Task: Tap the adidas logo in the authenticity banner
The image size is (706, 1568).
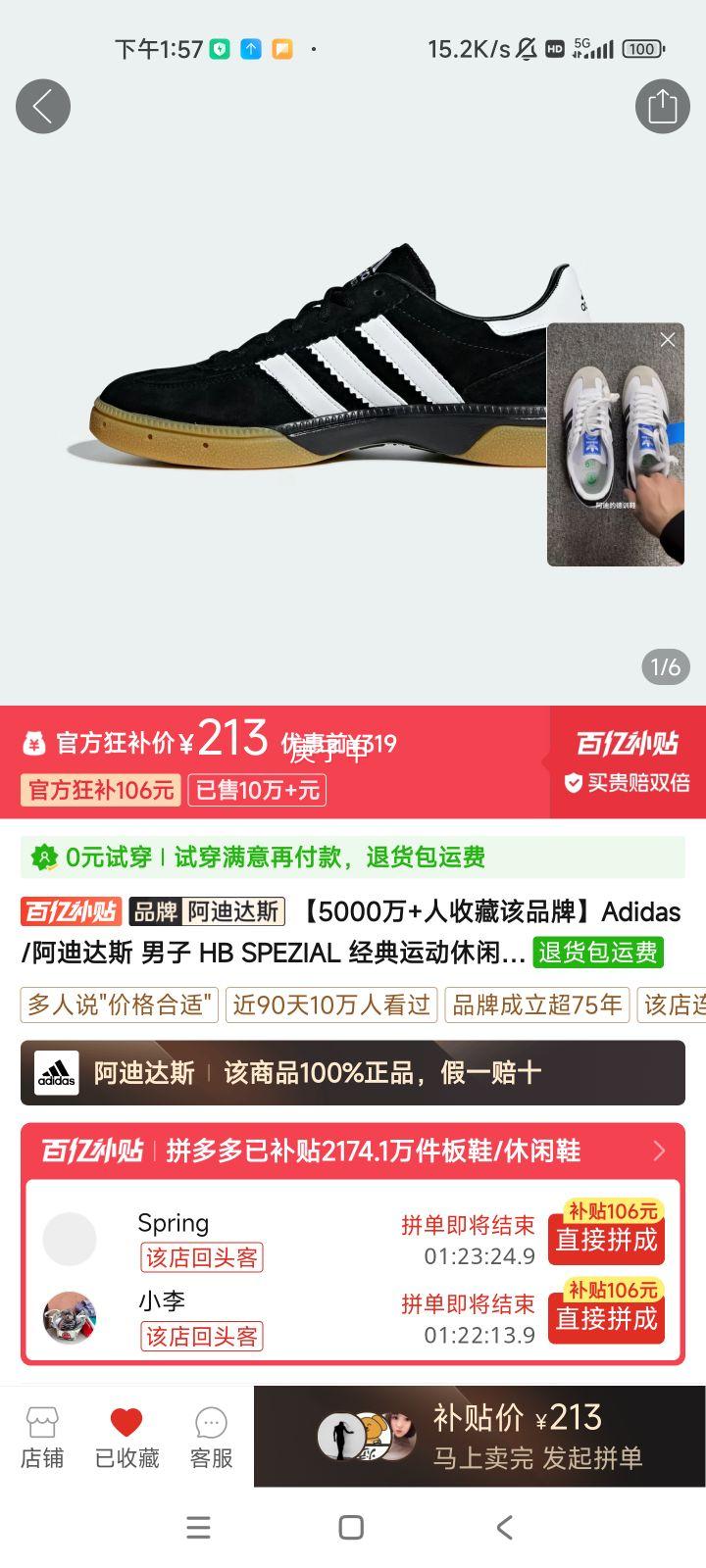Action: (x=57, y=1071)
